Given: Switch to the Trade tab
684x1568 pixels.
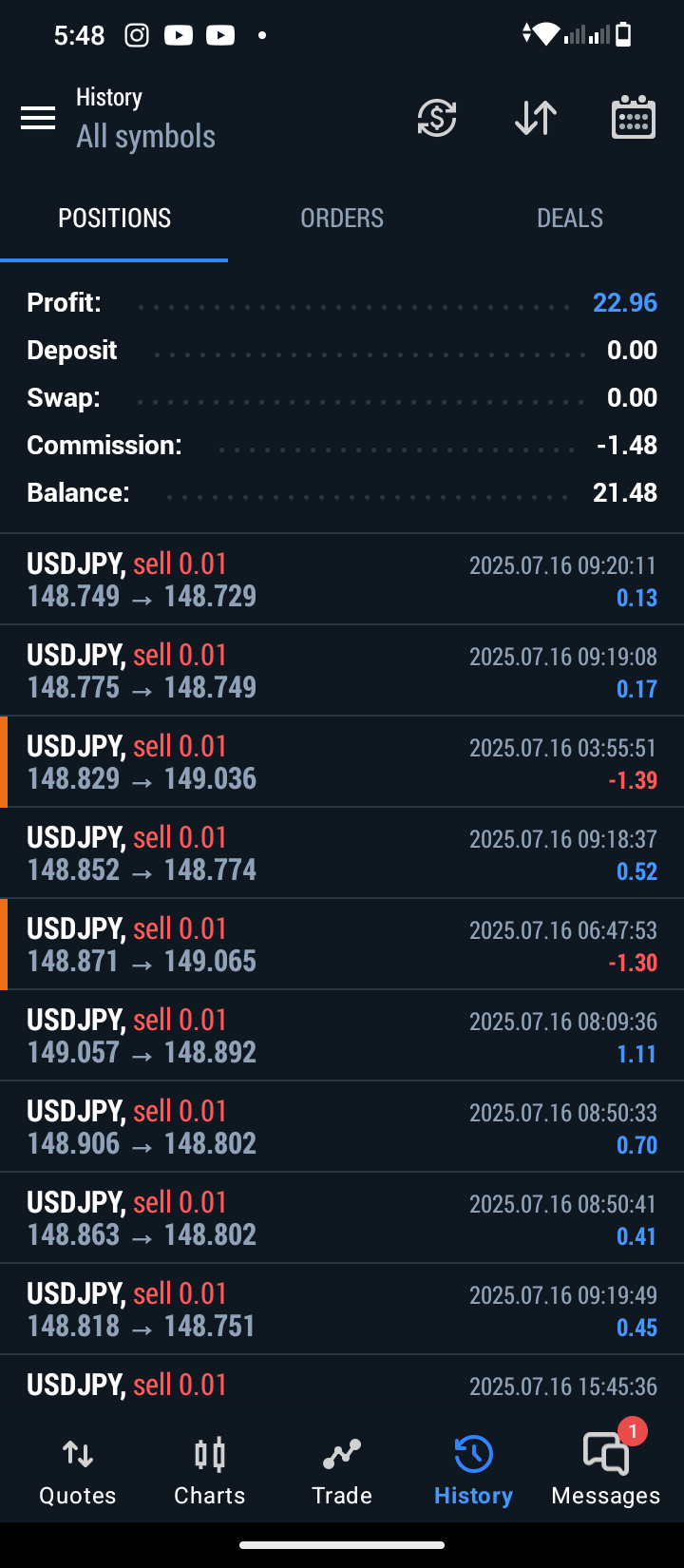Looking at the screenshot, I should tap(342, 1471).
